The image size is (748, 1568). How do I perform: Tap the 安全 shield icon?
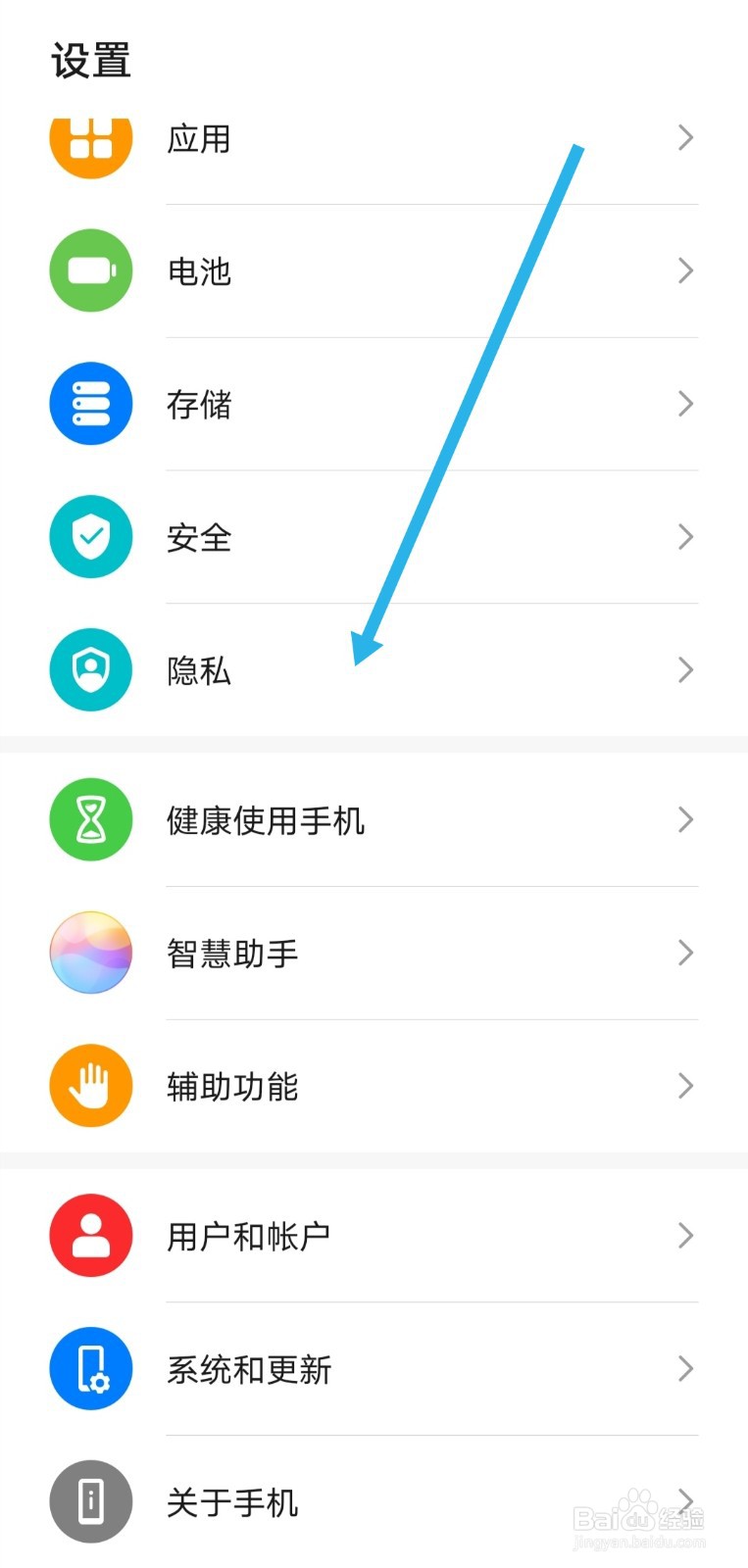pos(90,536)
